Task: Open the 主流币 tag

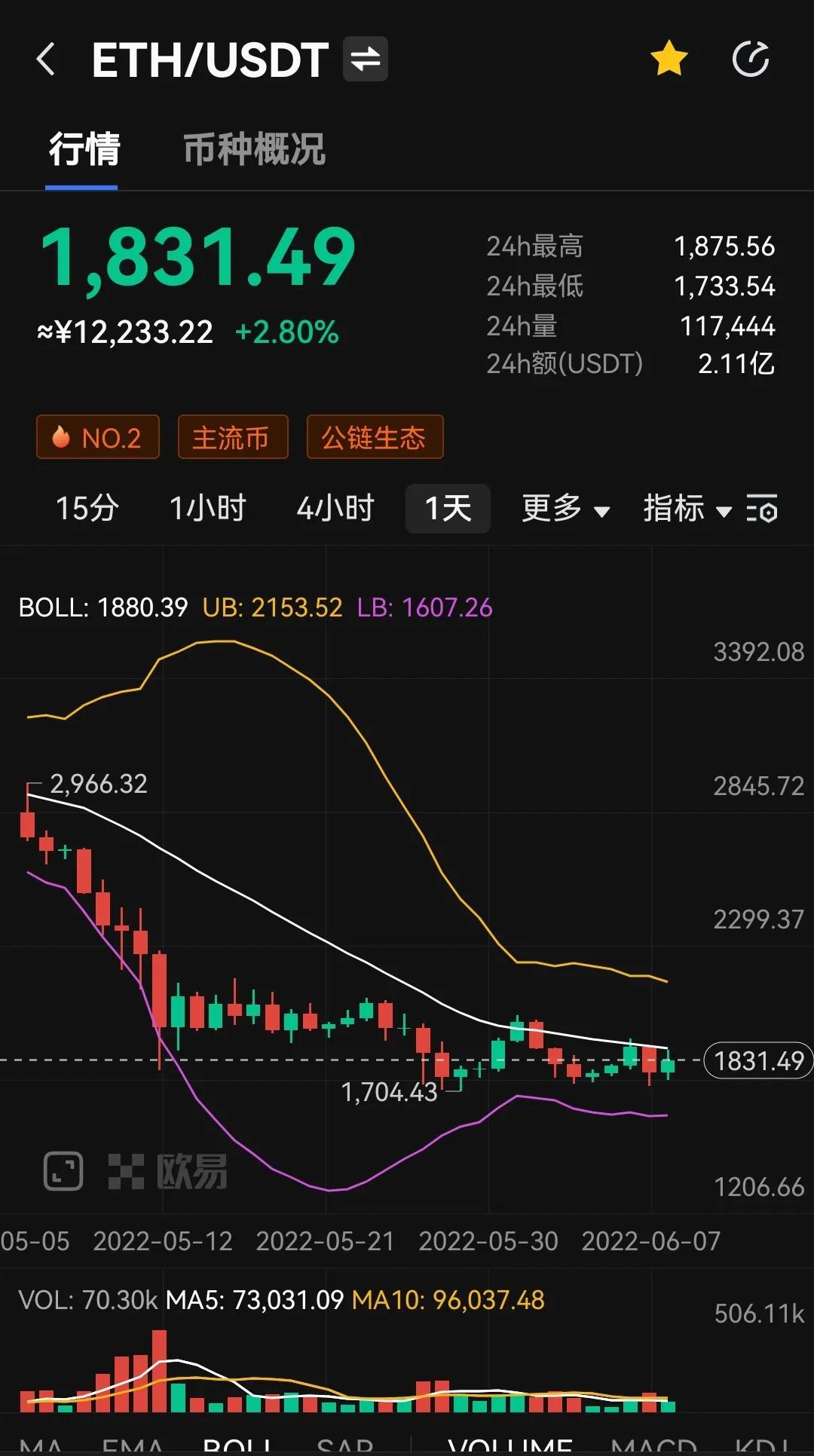Action: click(x=233, y=437)
